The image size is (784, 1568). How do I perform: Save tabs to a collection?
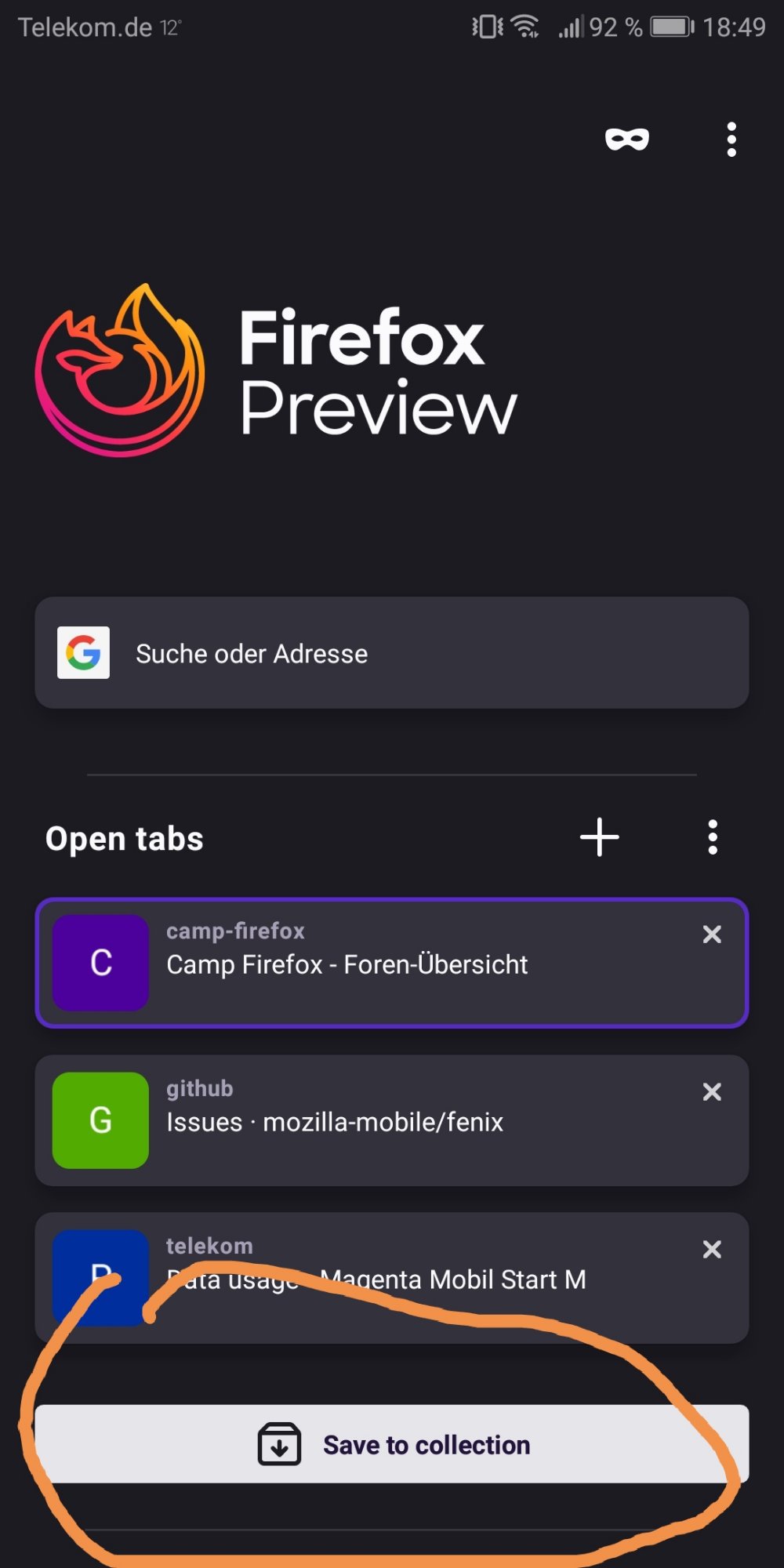coord(392,1444)
